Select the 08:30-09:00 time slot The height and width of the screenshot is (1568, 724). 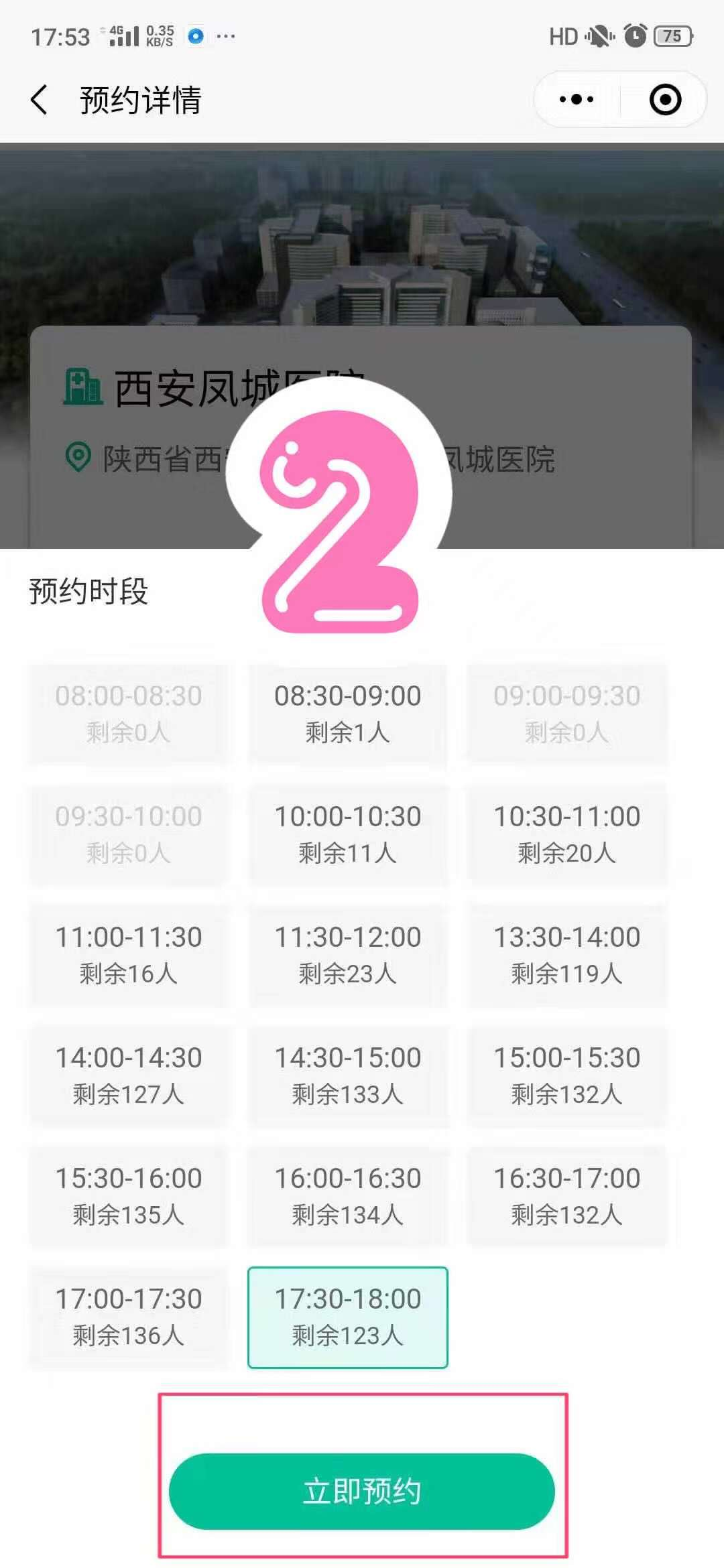tap(347, 713)
